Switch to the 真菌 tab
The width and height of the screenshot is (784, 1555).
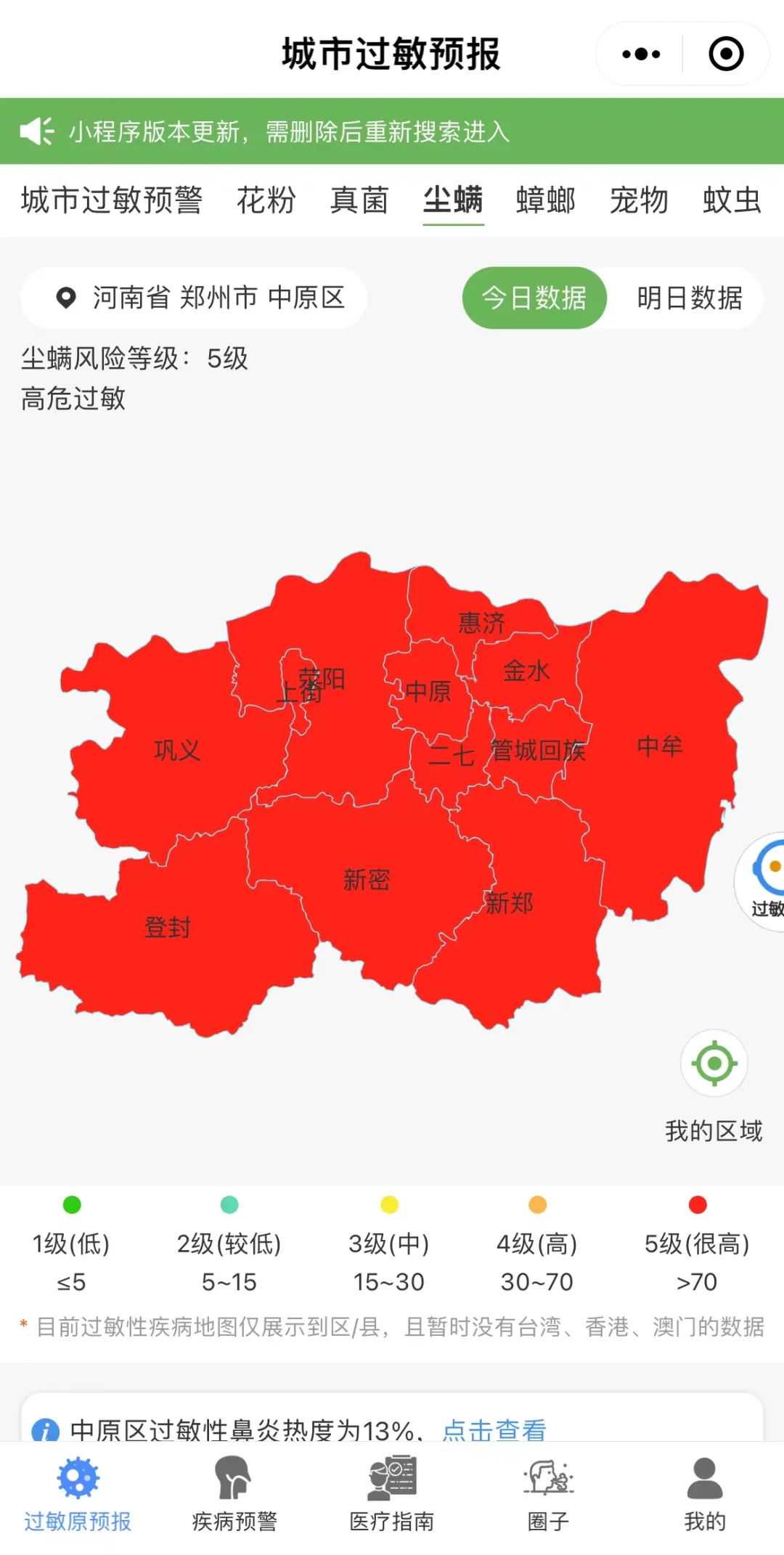[359, 200]
